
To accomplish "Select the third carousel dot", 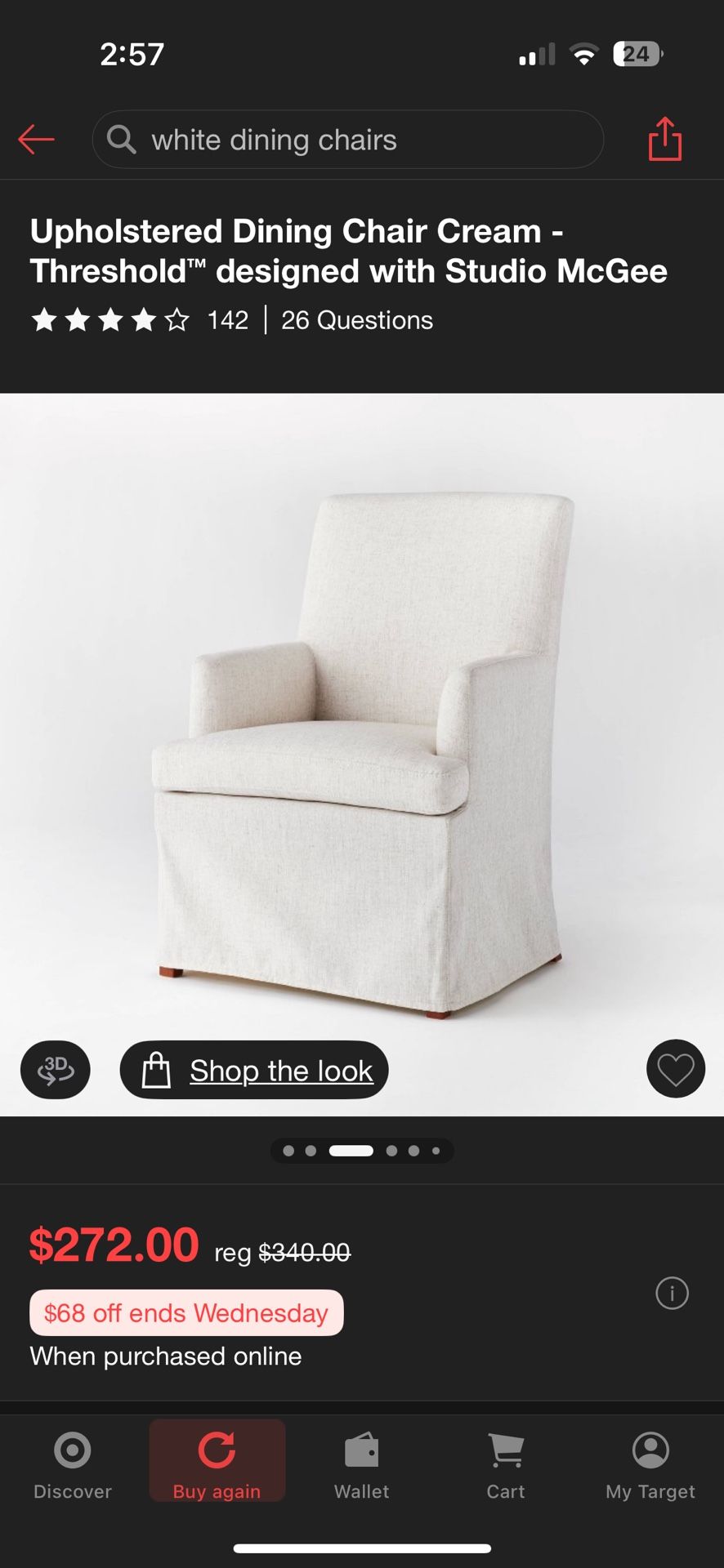I will coord(351,1151).
